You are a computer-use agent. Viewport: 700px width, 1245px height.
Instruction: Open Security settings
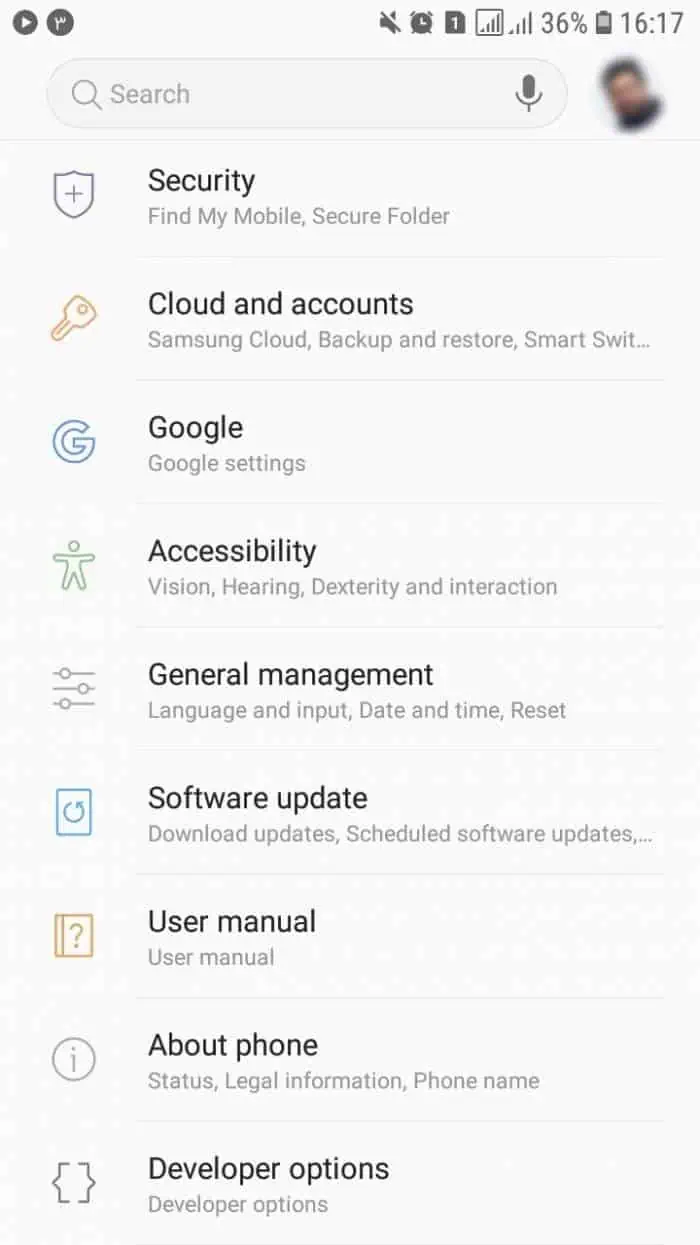pos(350,196)
